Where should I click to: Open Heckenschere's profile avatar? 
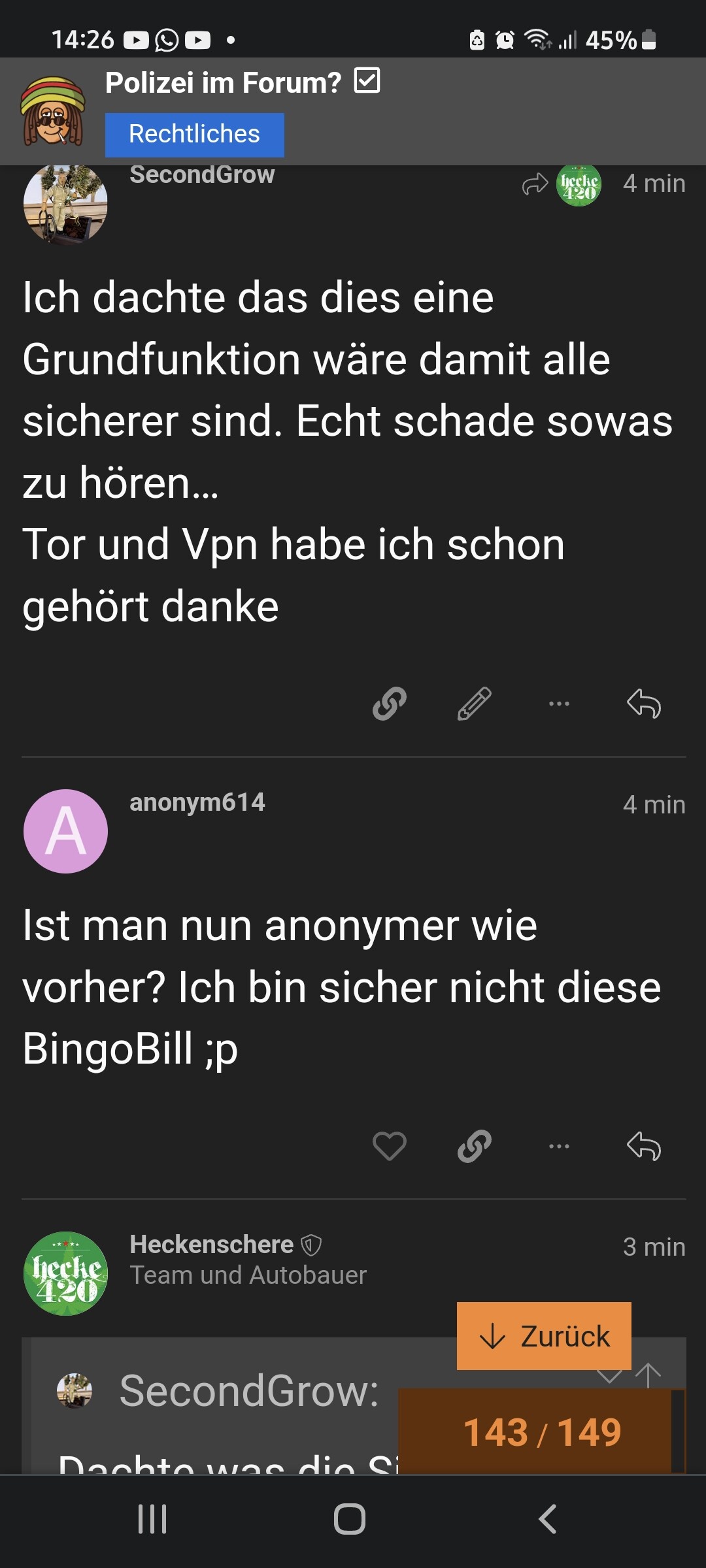tap(65, 1273)
